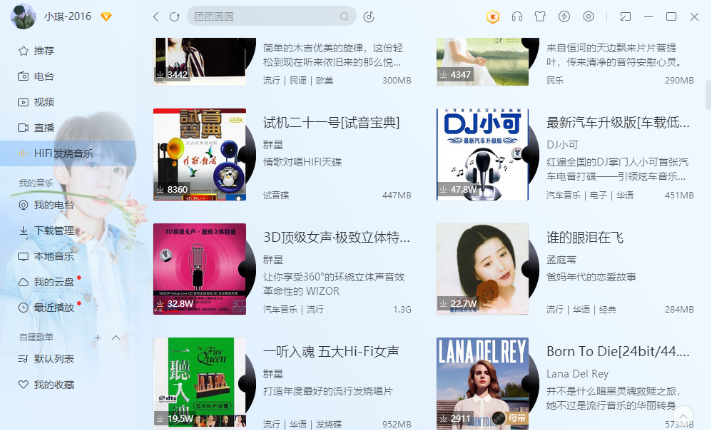
Task: Open 本地音乐
Action: pyautogui.click(x=53, y=256)
